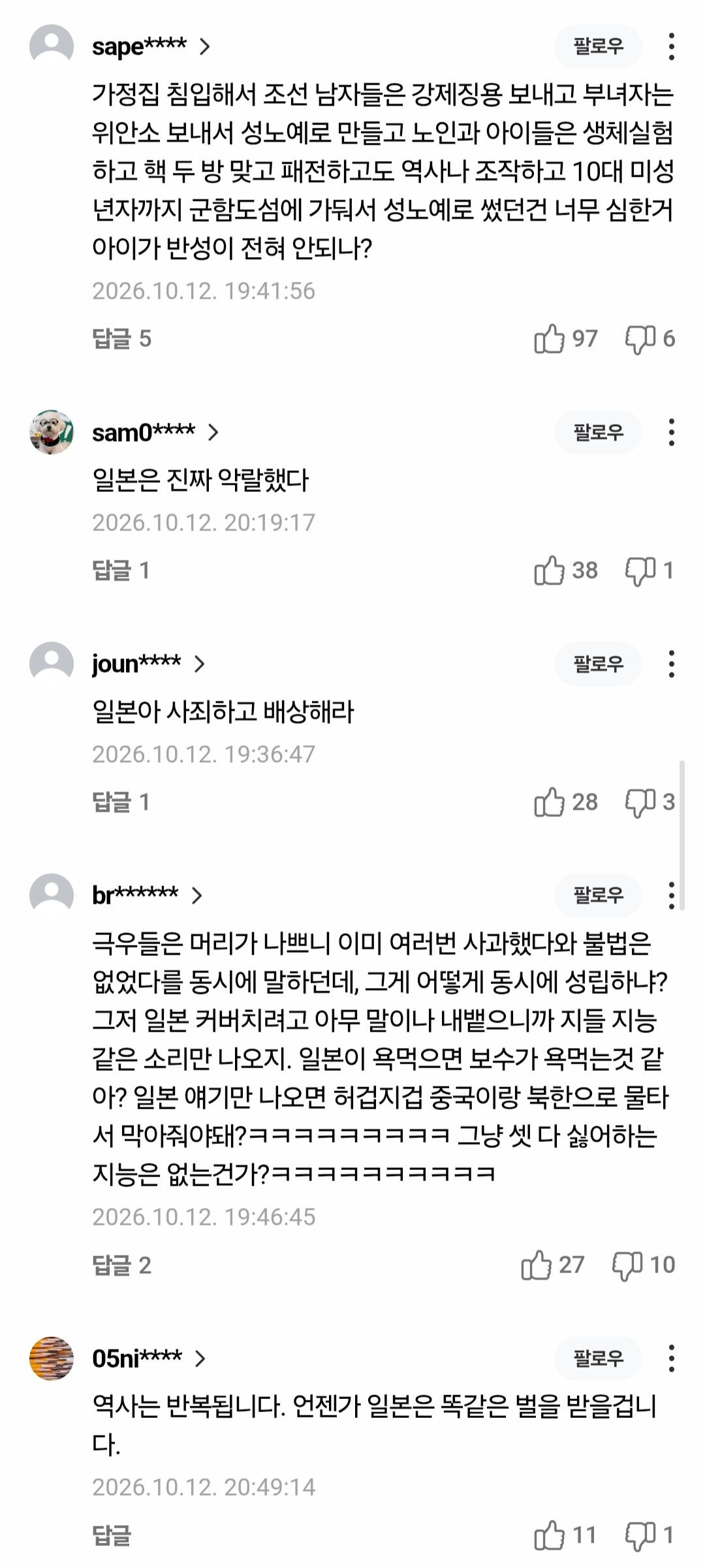Like joun****'s comment with 28 likes
The image size is (705, 1568).
[x=565, y=802]
